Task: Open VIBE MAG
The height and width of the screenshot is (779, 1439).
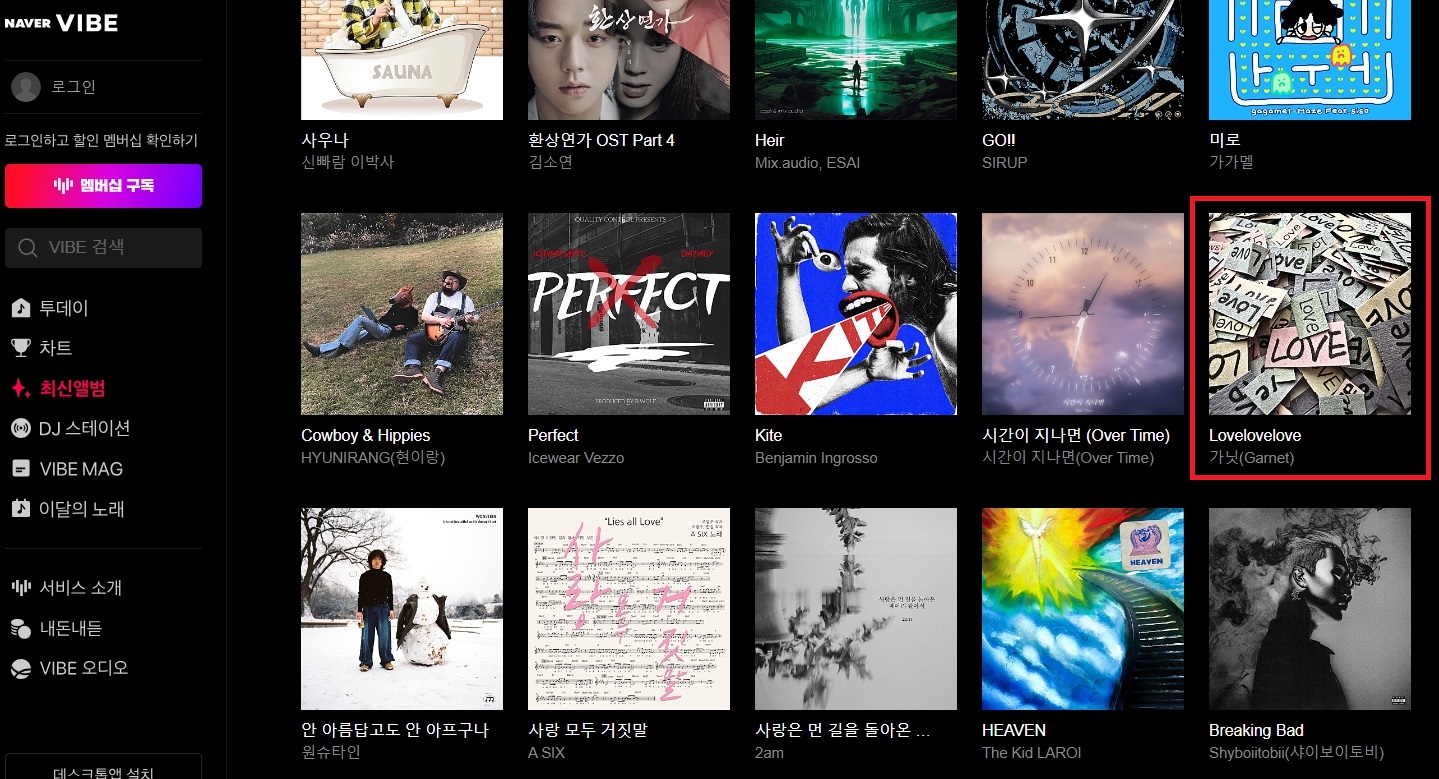Action: pyautogui.click(x=80, y=469)
